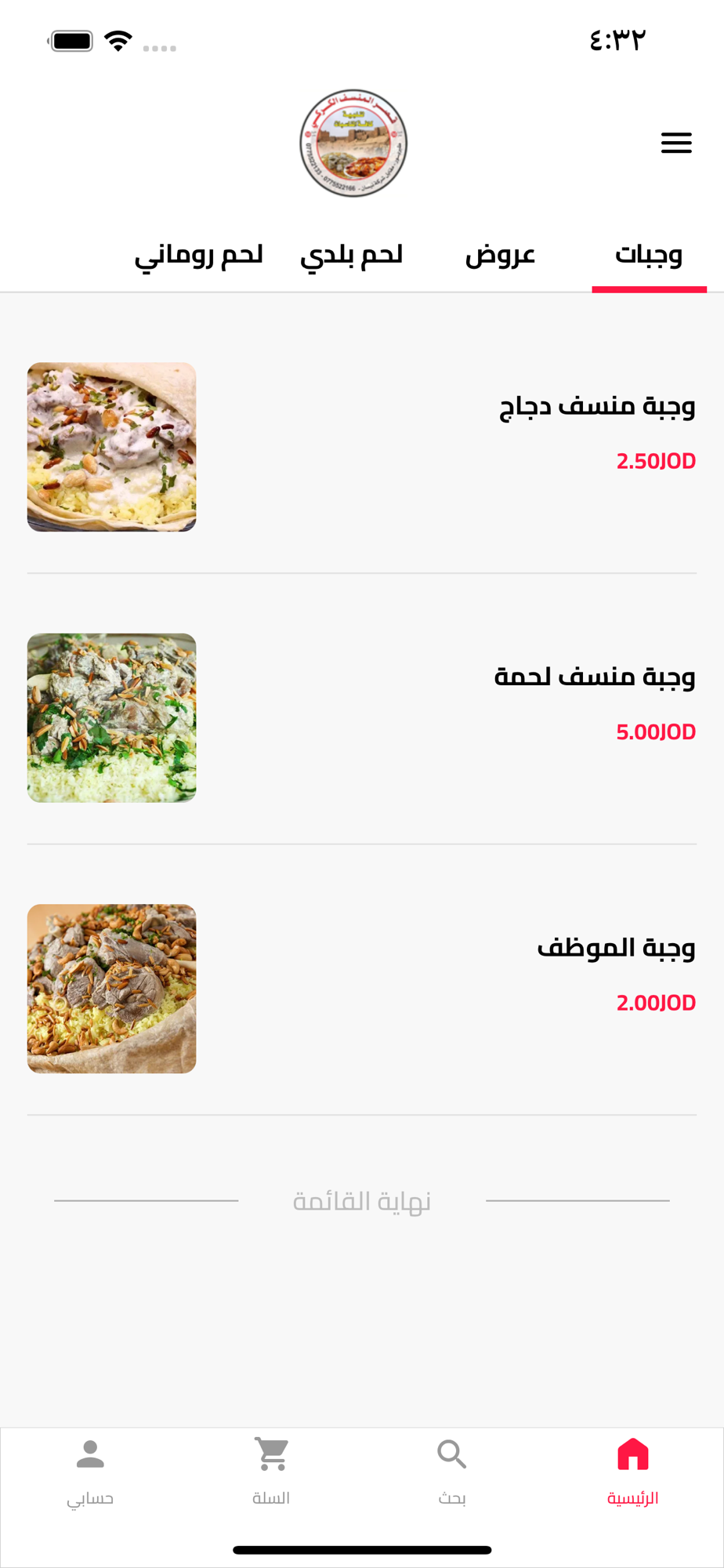Open the السلة cart tab
This screenshot has height=1568, width=724.
click(271, 1471)
